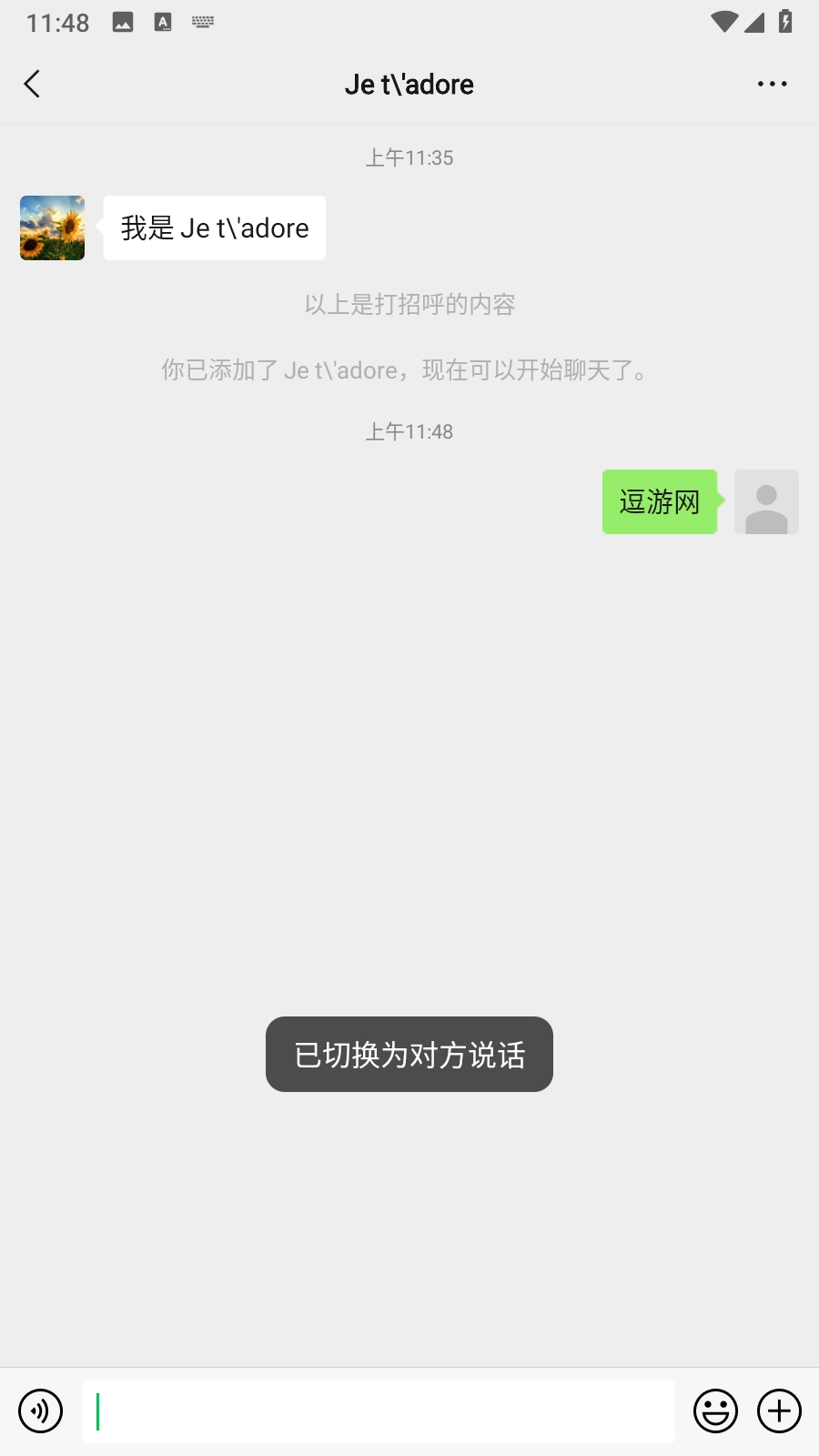Go back from the Je t\'adore chat
819x1456 pixels.
(33, 84)
